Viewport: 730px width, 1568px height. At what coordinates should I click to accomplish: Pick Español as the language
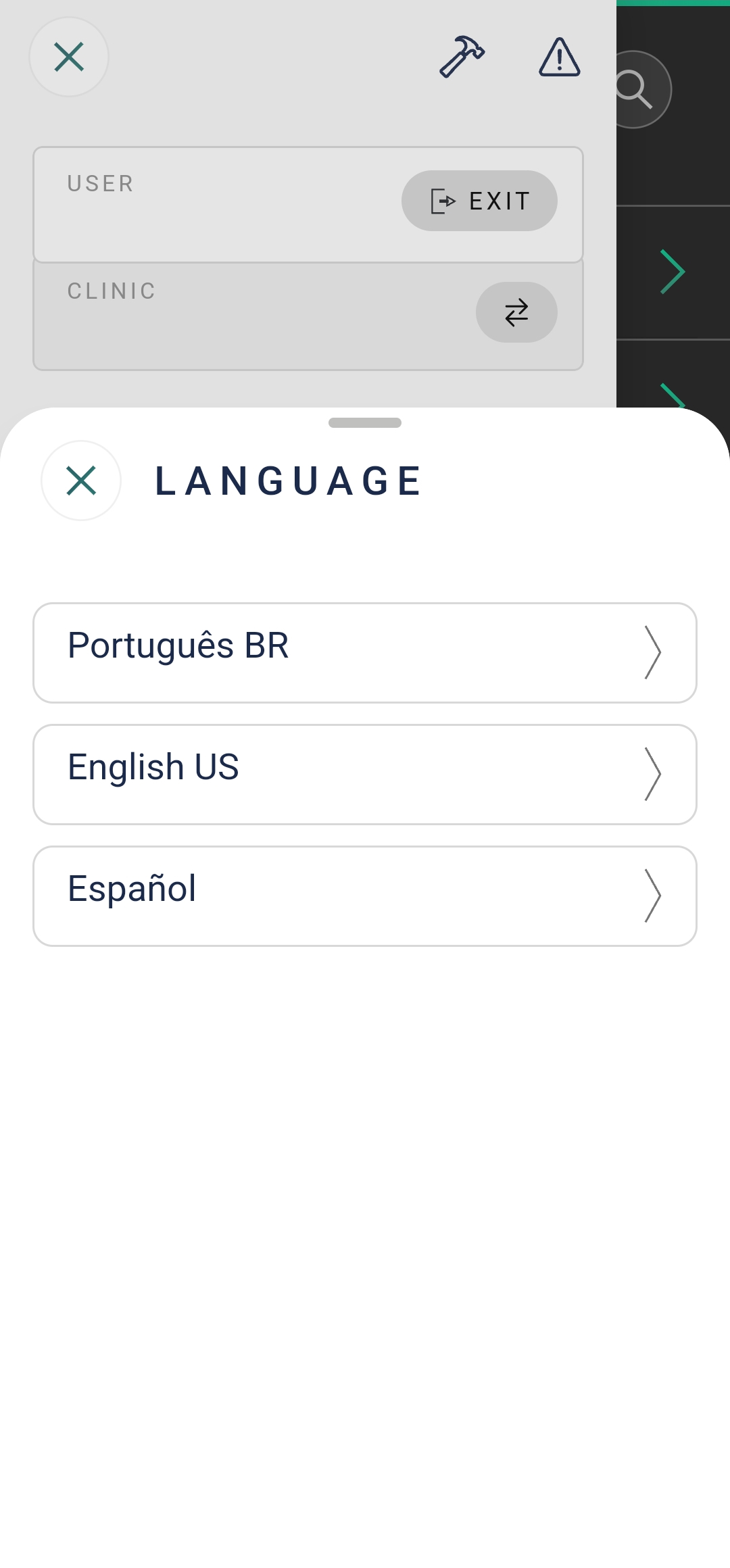[365, 896]
